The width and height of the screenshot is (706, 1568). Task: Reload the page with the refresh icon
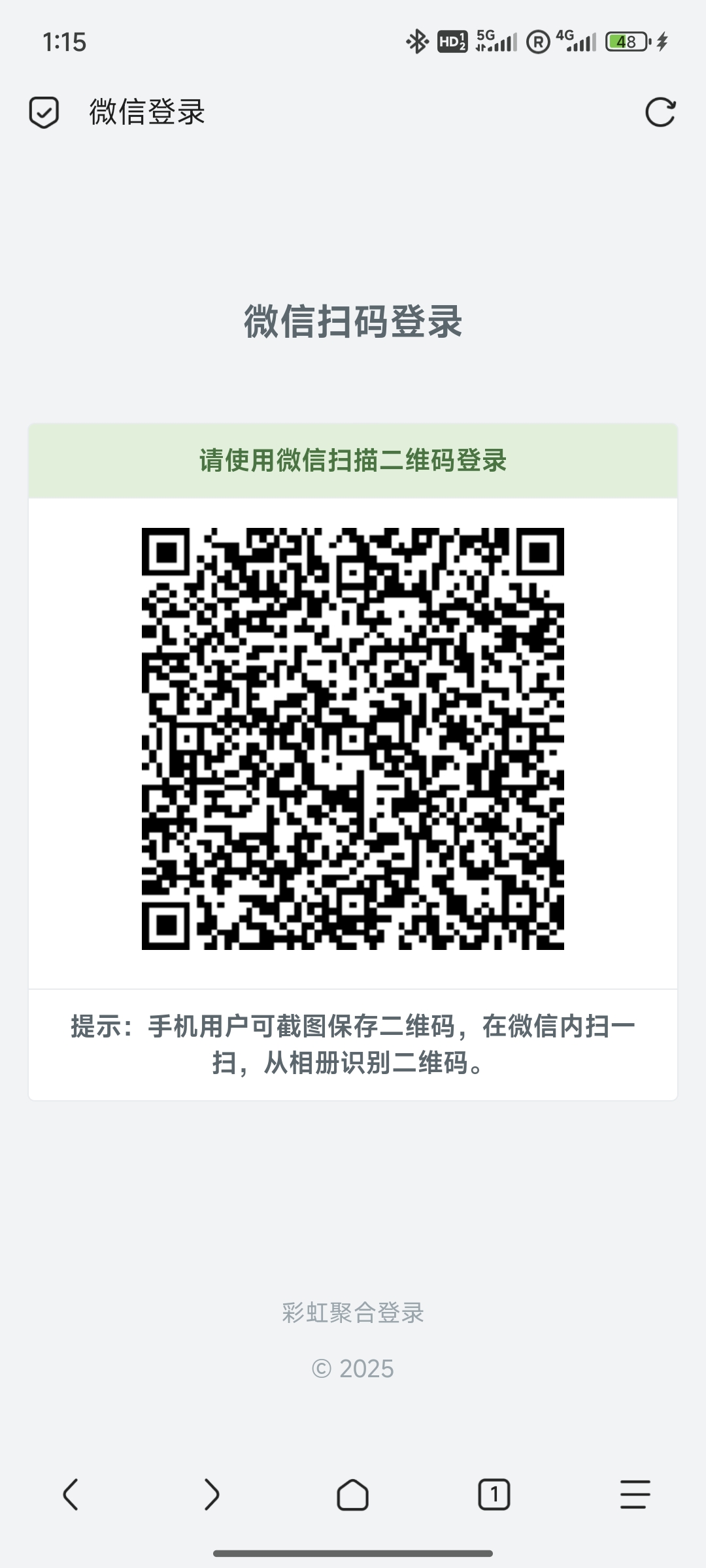pos(660,112)
